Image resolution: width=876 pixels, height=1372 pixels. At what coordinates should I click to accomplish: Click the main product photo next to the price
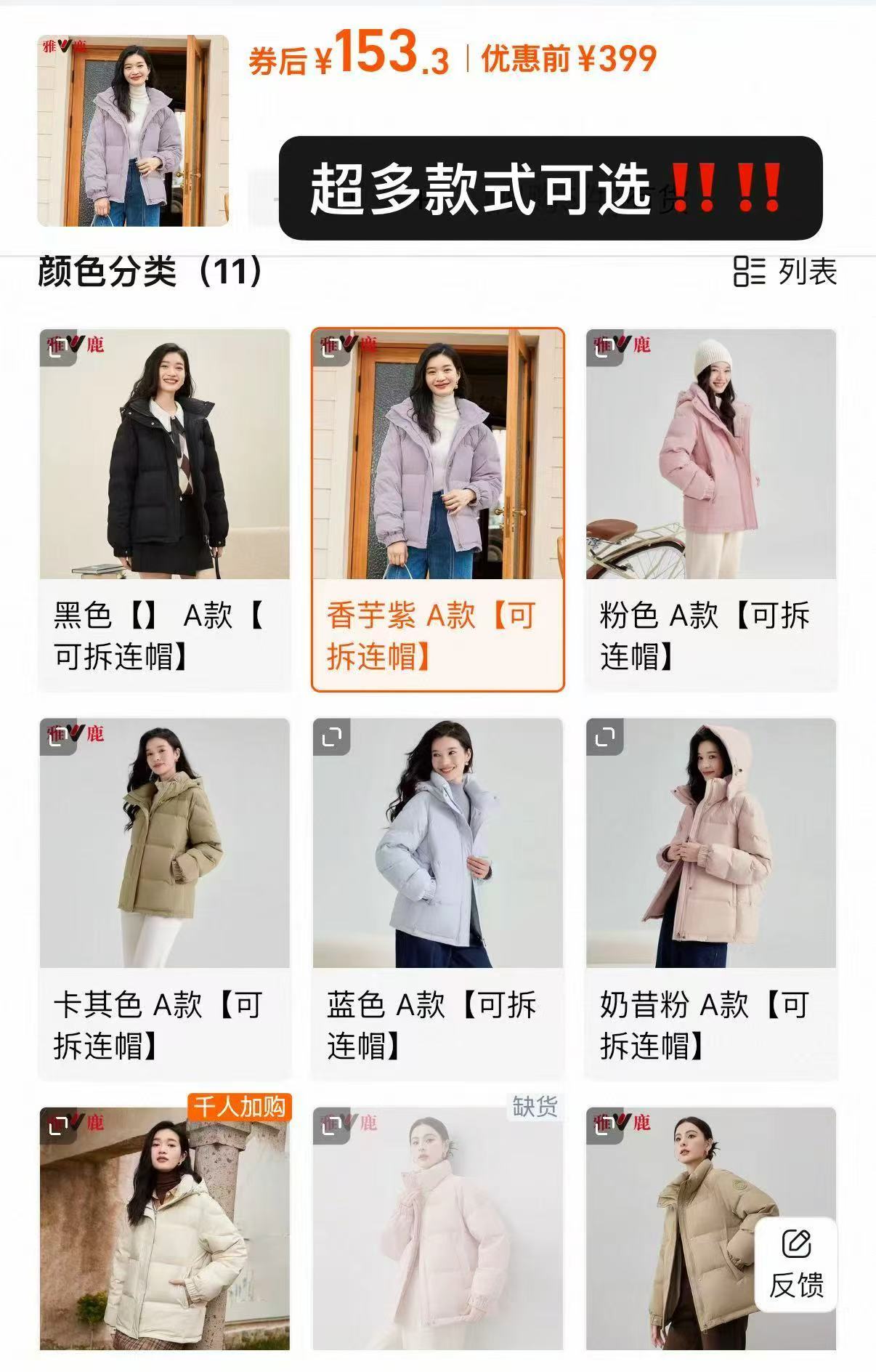pyautogui.click(x=131, y=131)
